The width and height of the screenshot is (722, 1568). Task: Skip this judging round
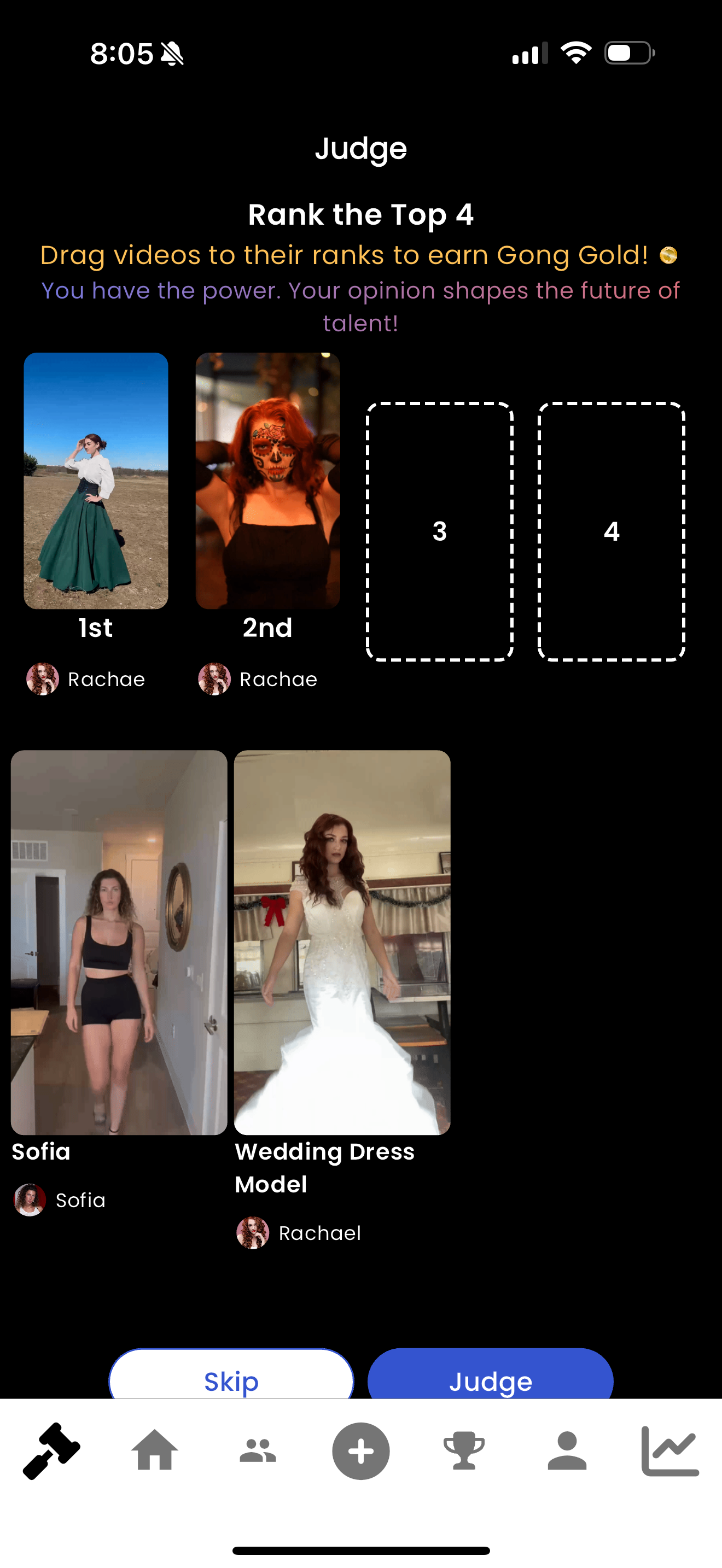(x=231, y=1377)
